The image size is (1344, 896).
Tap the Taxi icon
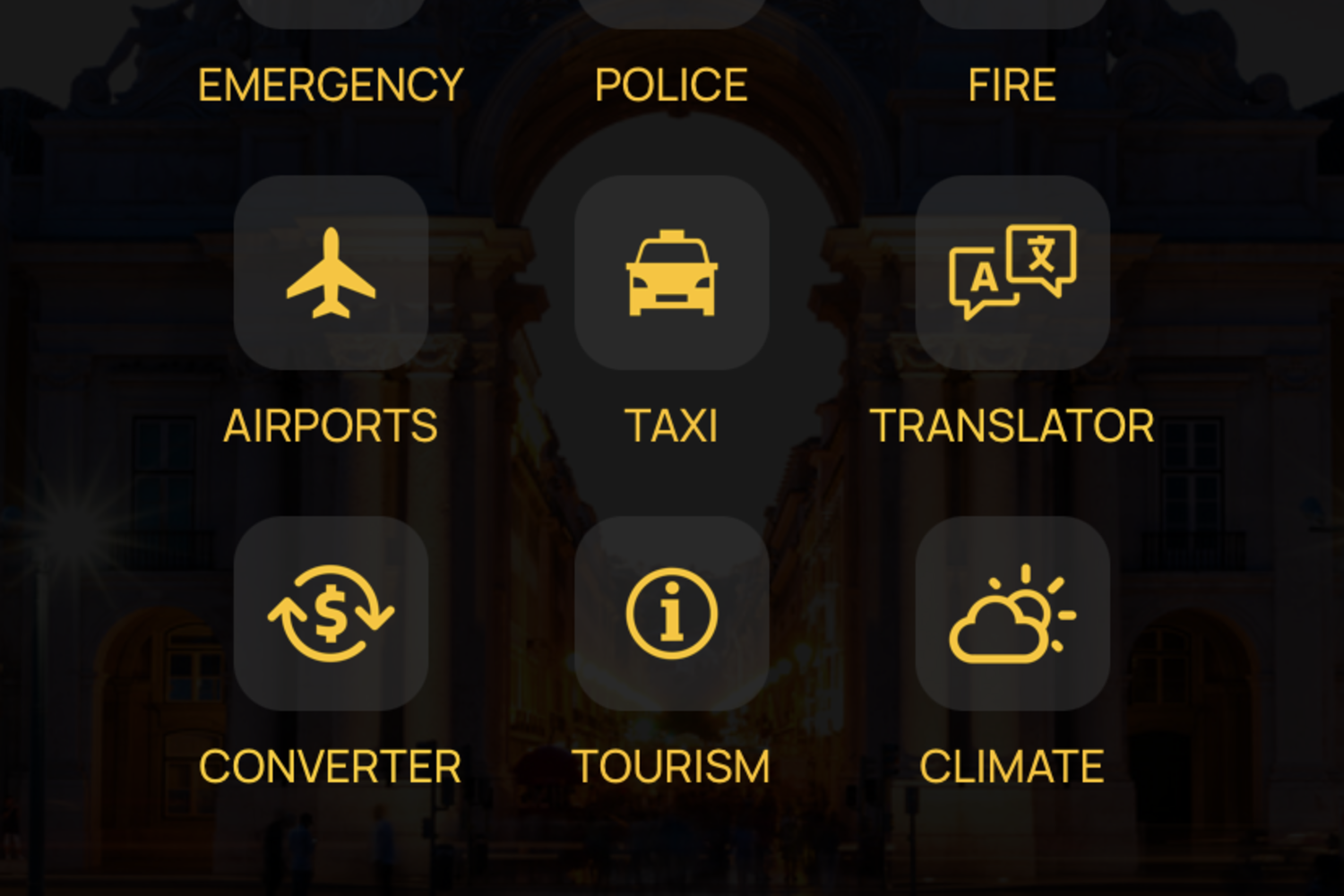[671, 272]
